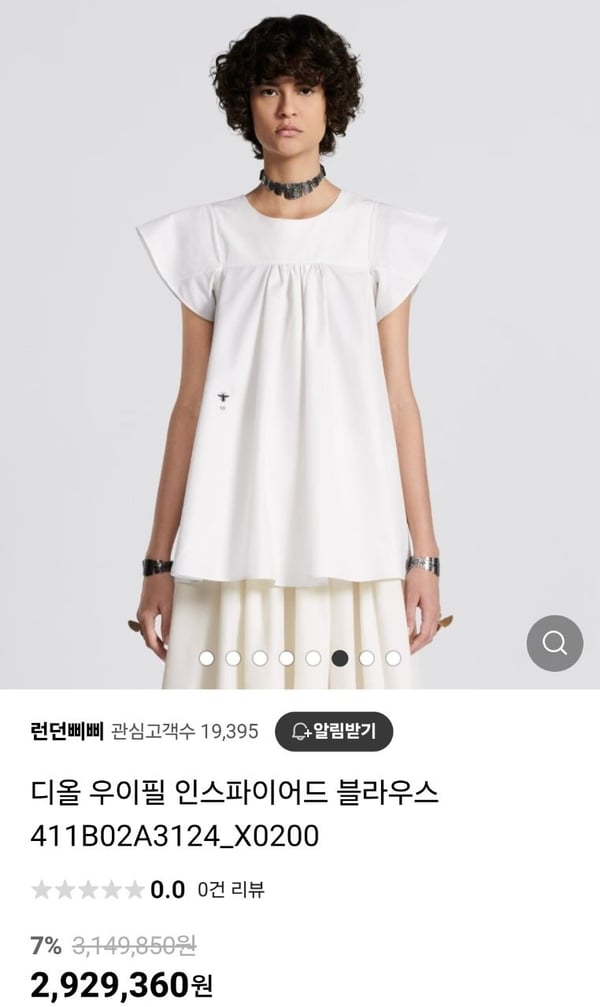Tap the magnifier icon on the product image

[x=554, y=643]
